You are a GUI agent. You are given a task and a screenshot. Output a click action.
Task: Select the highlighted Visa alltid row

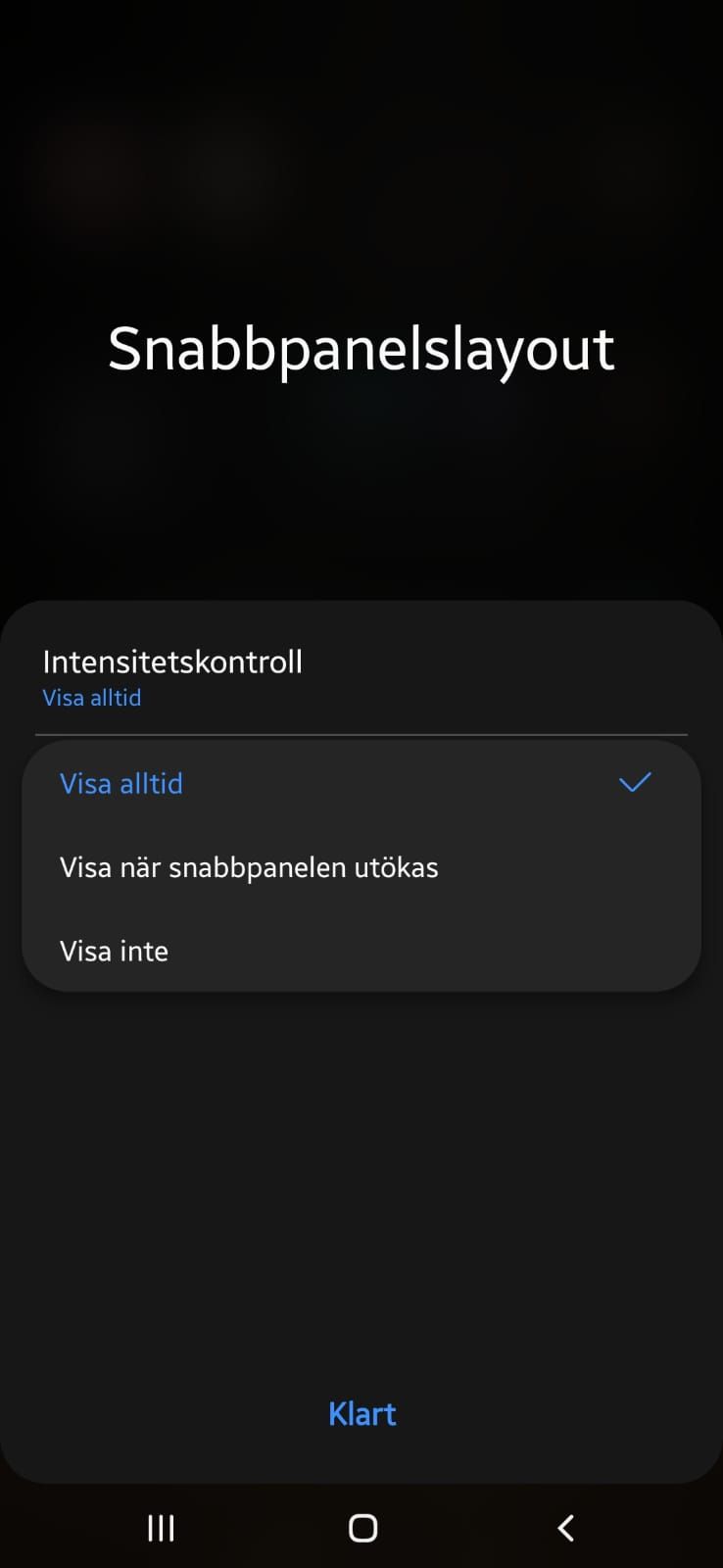(361, 783)
